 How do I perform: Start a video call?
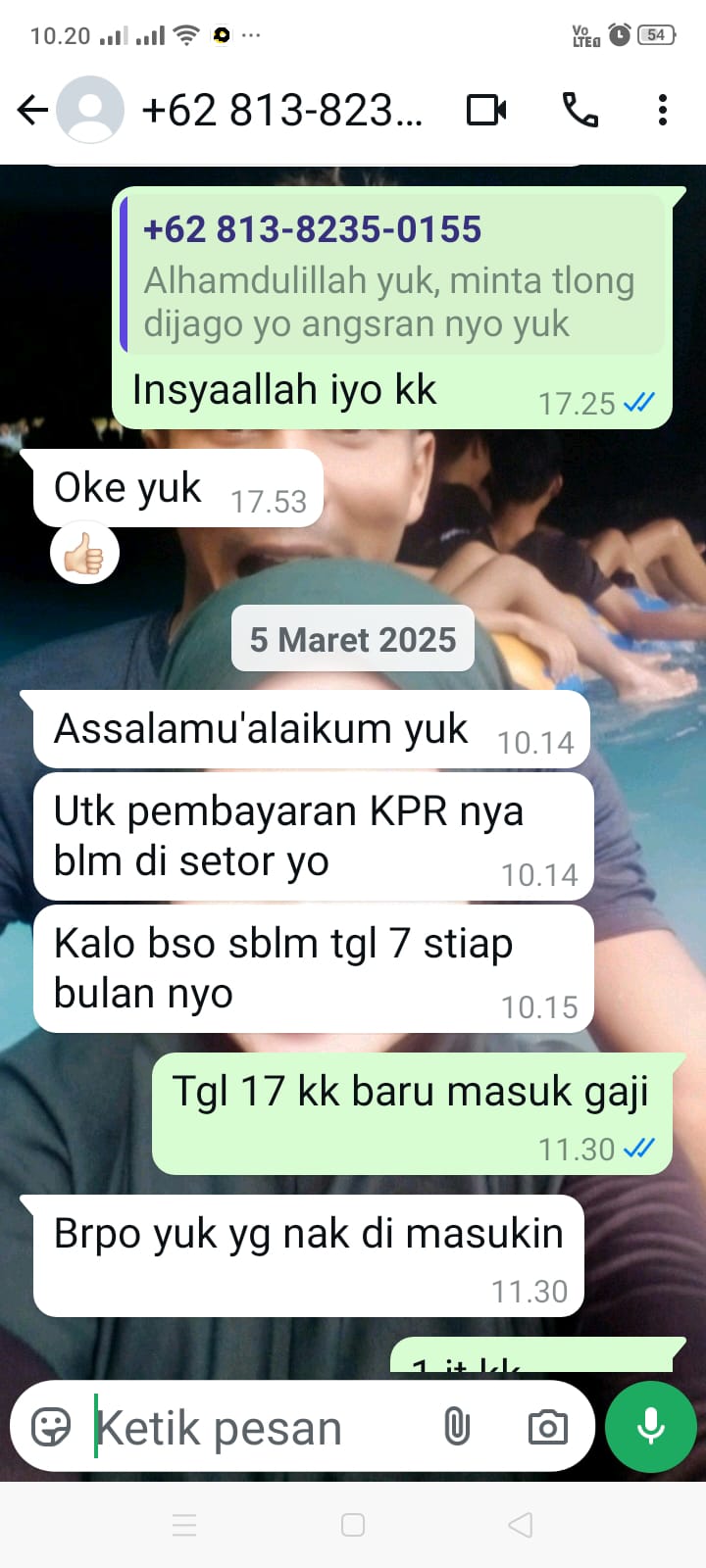click(486, 110)
